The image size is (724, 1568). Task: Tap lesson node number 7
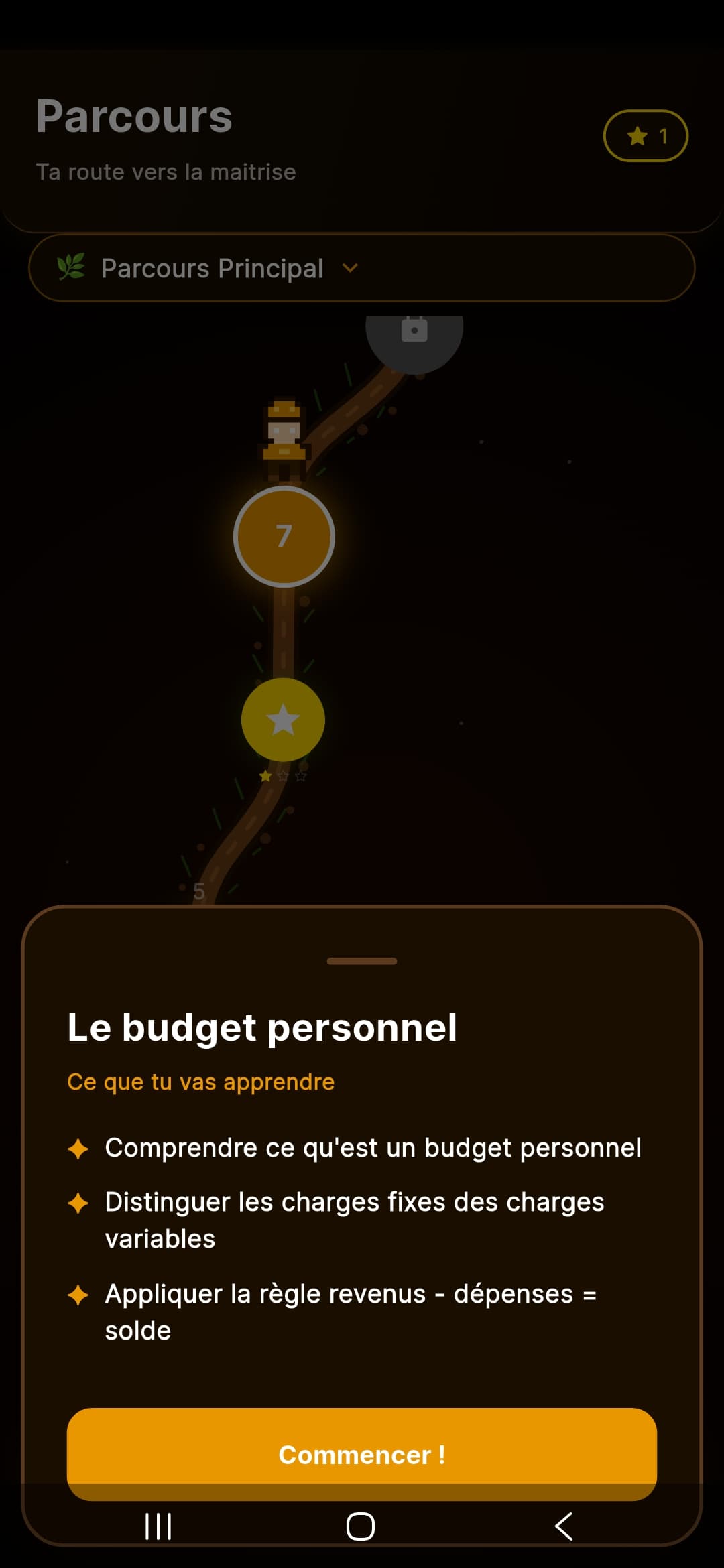pyautogui.click(x=284, y=536)
